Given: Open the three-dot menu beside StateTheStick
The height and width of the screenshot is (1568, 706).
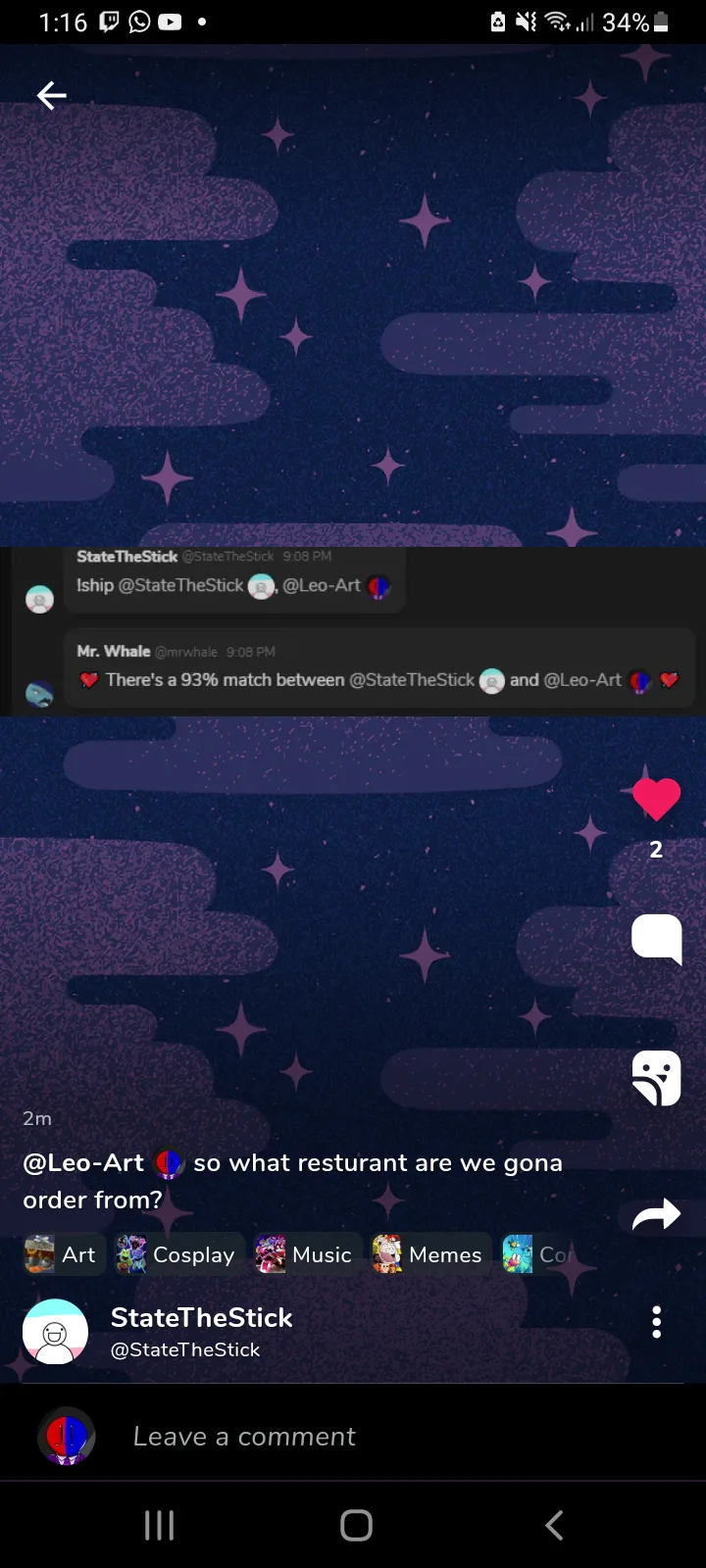Looking at the screenshot, I should [656, 1322].
